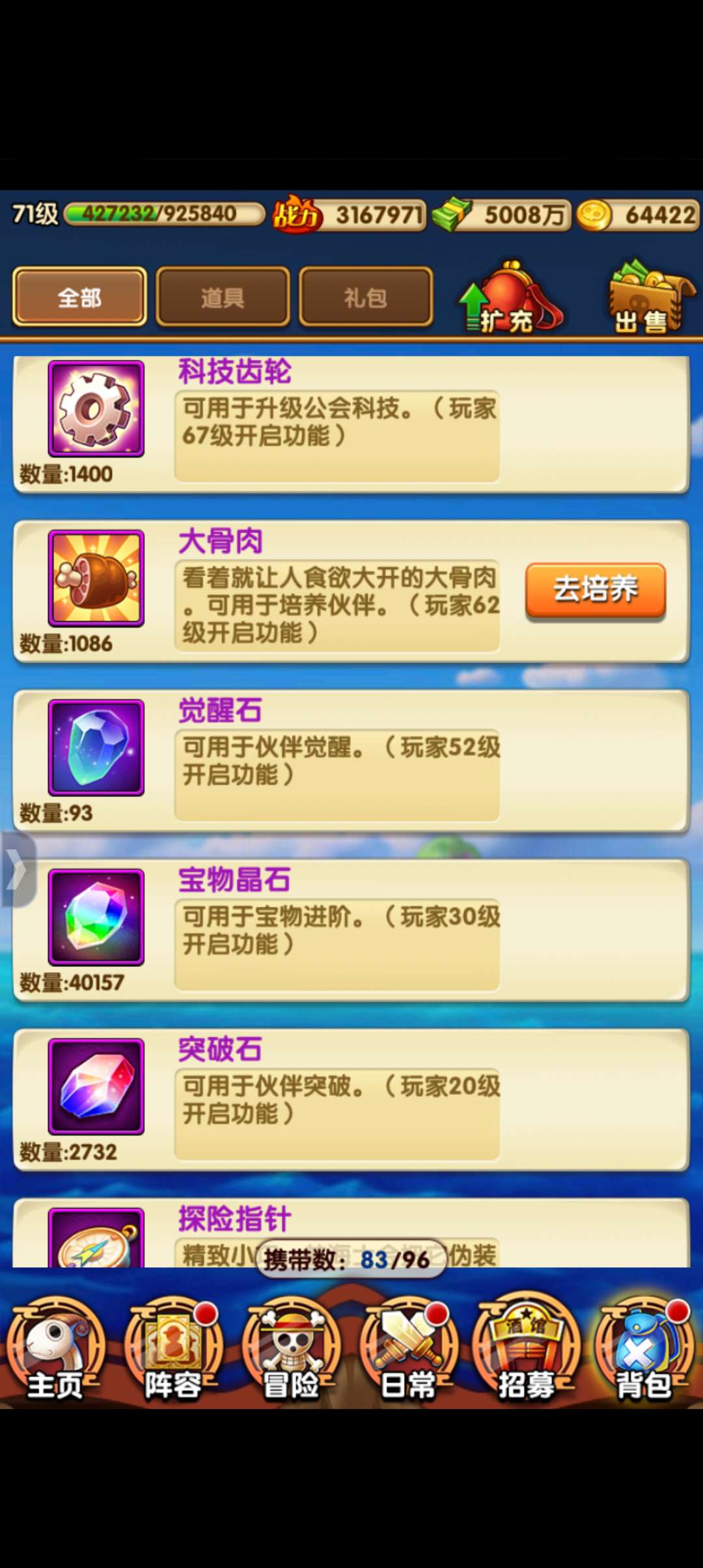The height and width of the screenshot is (1568, 703).
Task: Switch to the 道具 tab
Action: point(223,298)
